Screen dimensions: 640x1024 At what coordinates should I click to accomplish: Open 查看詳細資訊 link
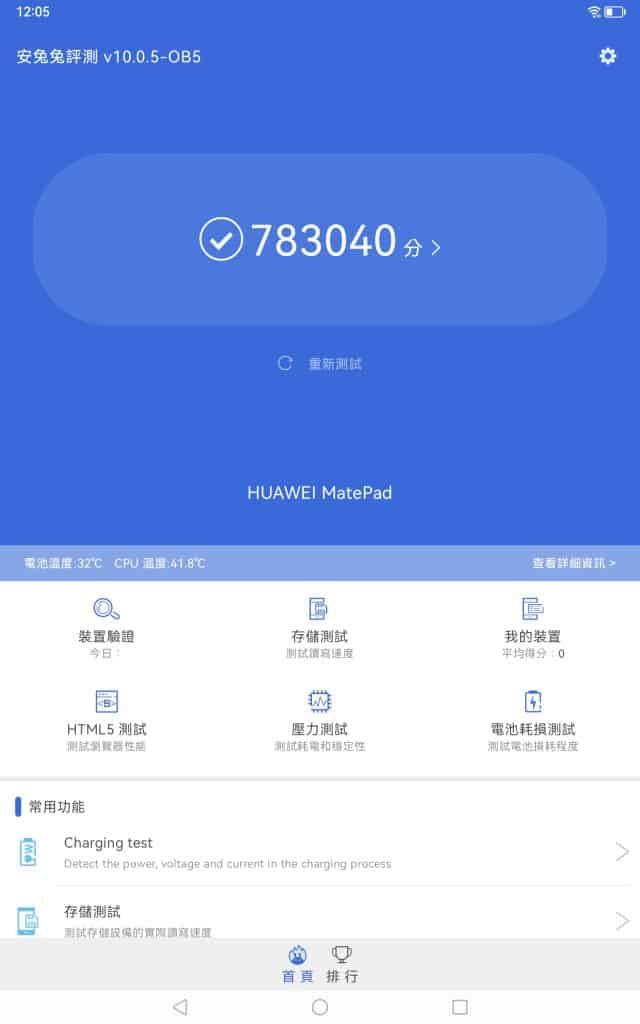pyautogui.click(x=573, y=563)
